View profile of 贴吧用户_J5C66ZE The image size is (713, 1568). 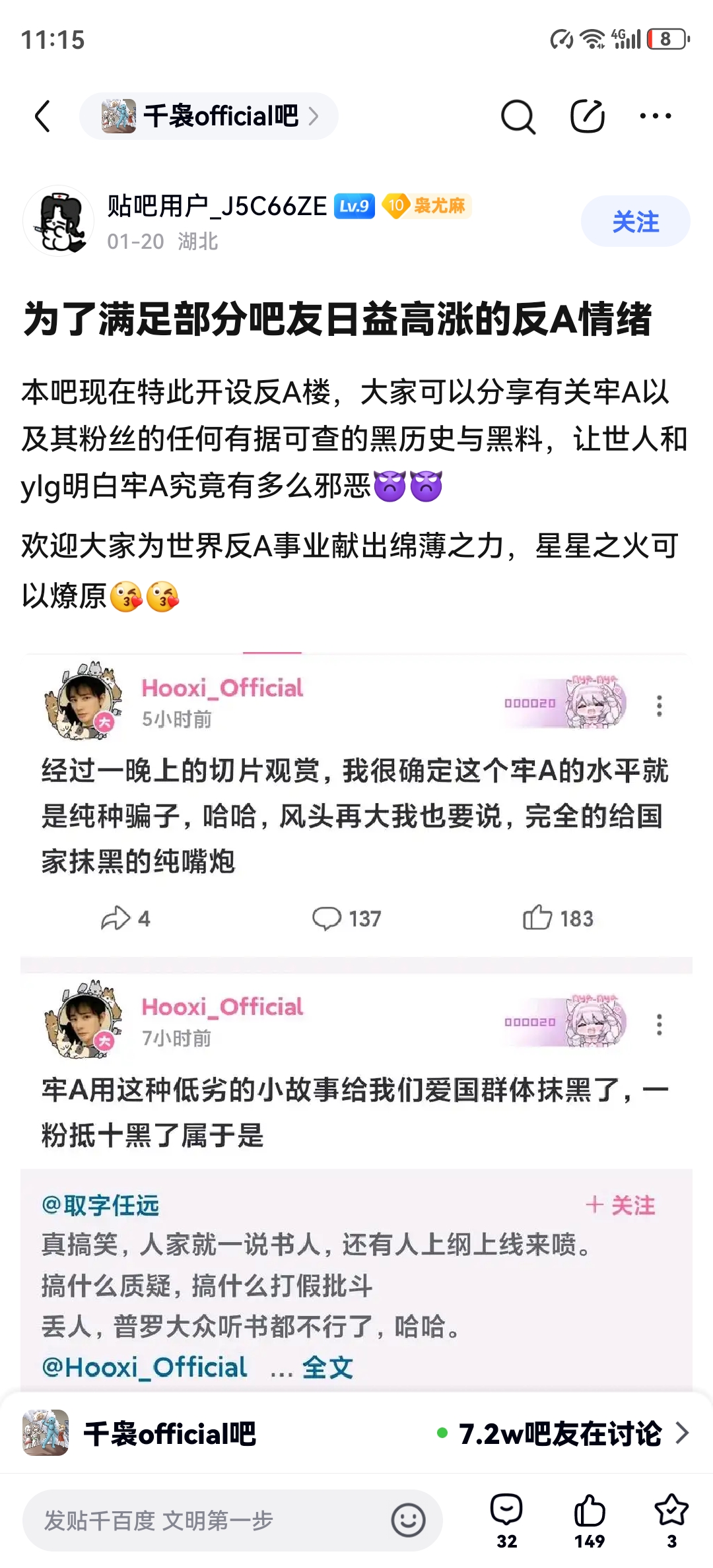point(58,221)
